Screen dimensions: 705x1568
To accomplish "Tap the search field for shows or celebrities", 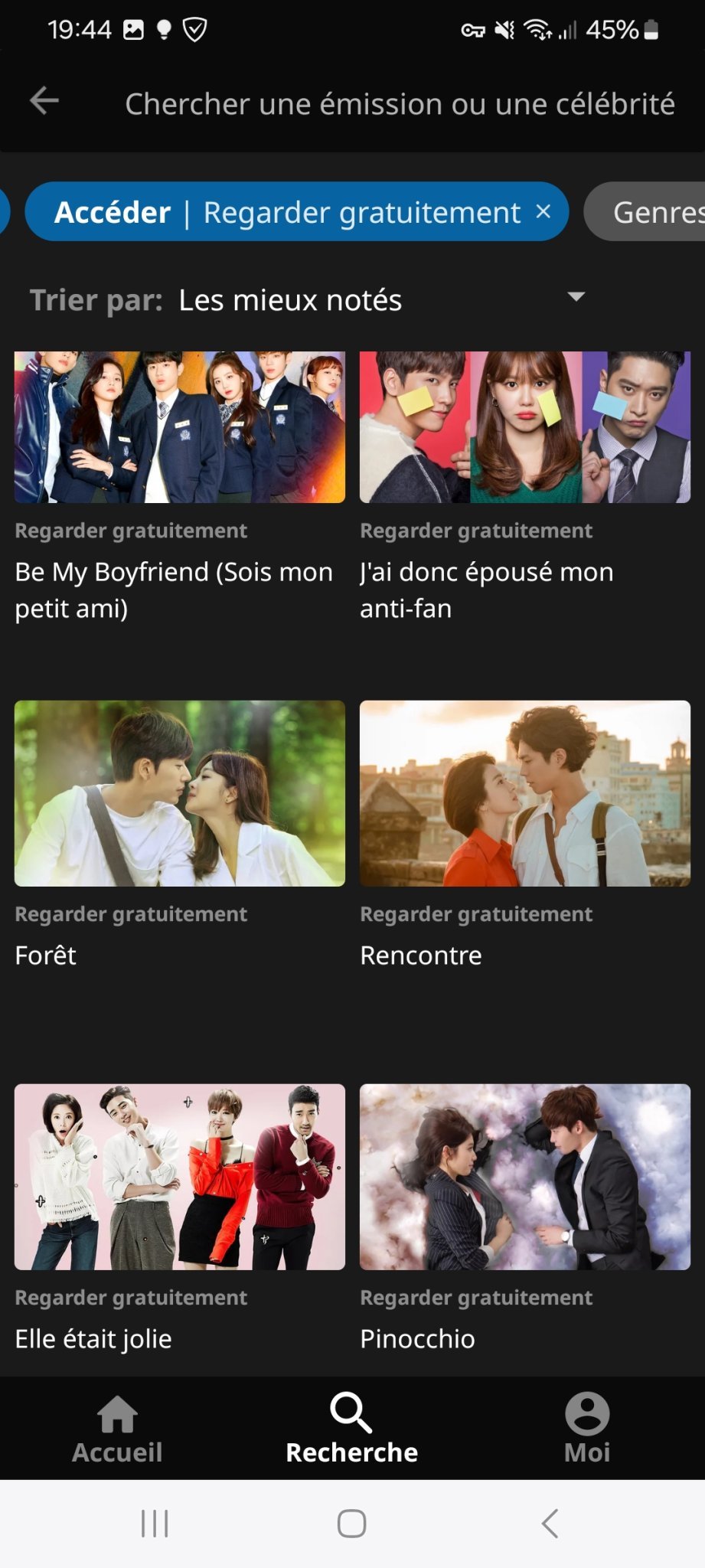I will click(399, 104).
